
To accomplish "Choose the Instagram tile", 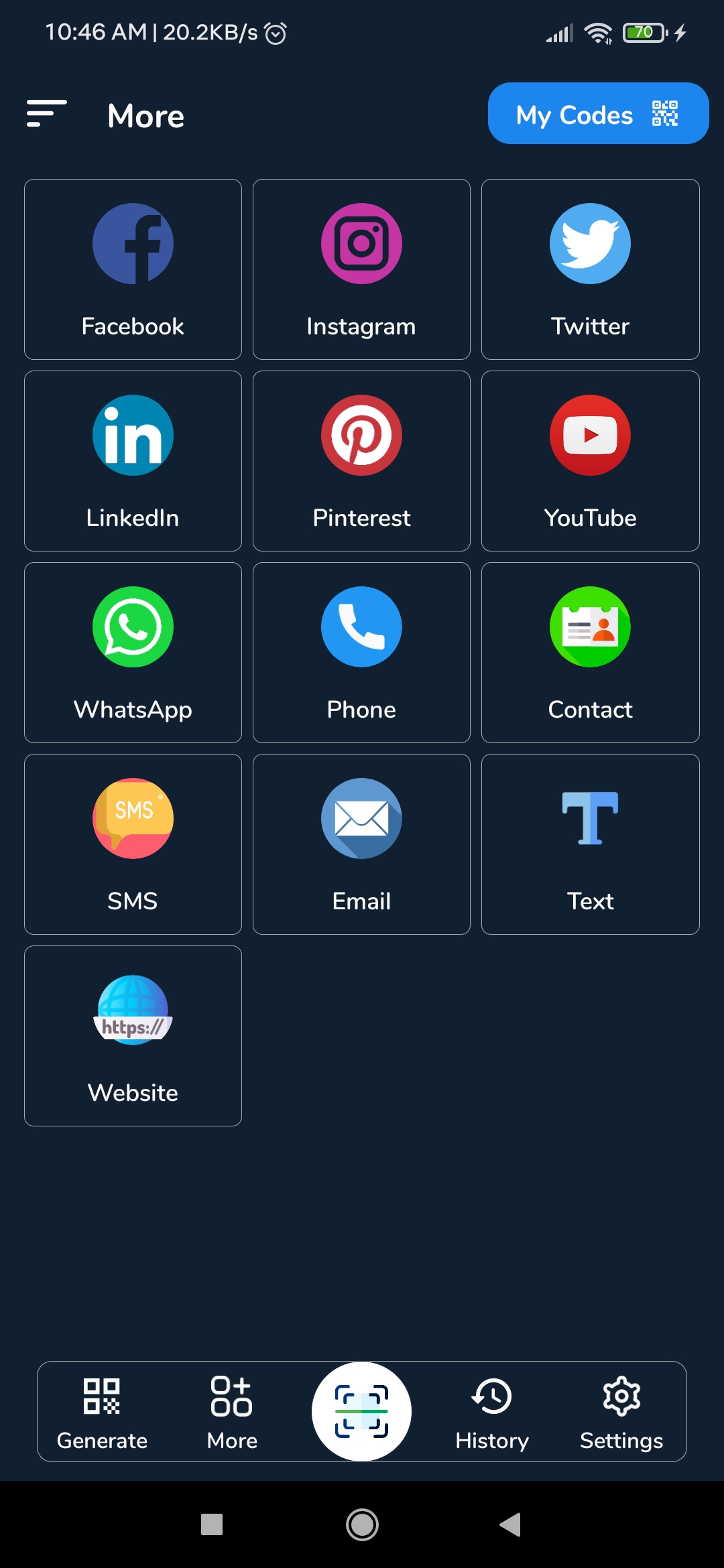I will click(361, 269).
